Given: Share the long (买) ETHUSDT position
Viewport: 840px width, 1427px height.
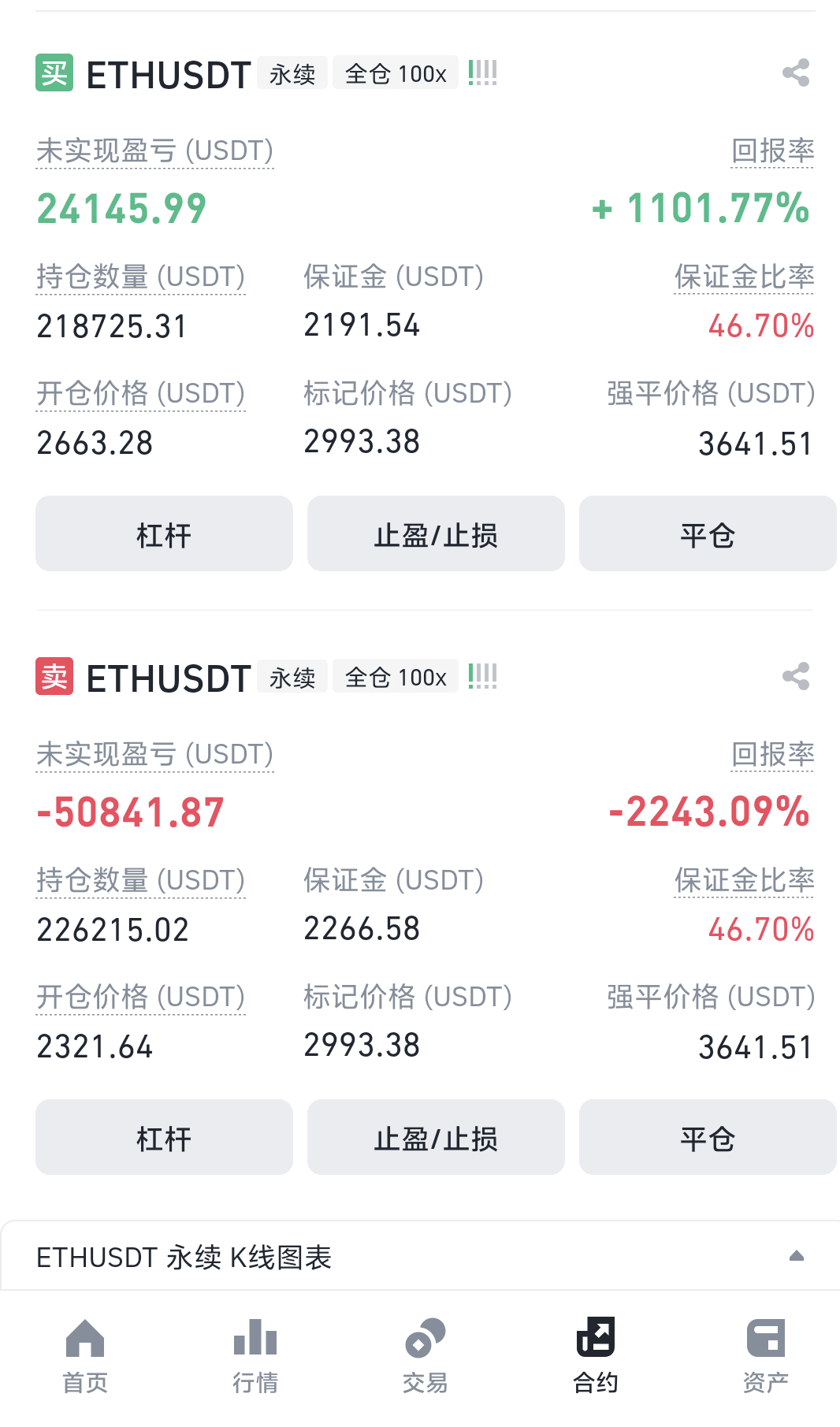Looking at the screenshot, I should tap(796, 73).
